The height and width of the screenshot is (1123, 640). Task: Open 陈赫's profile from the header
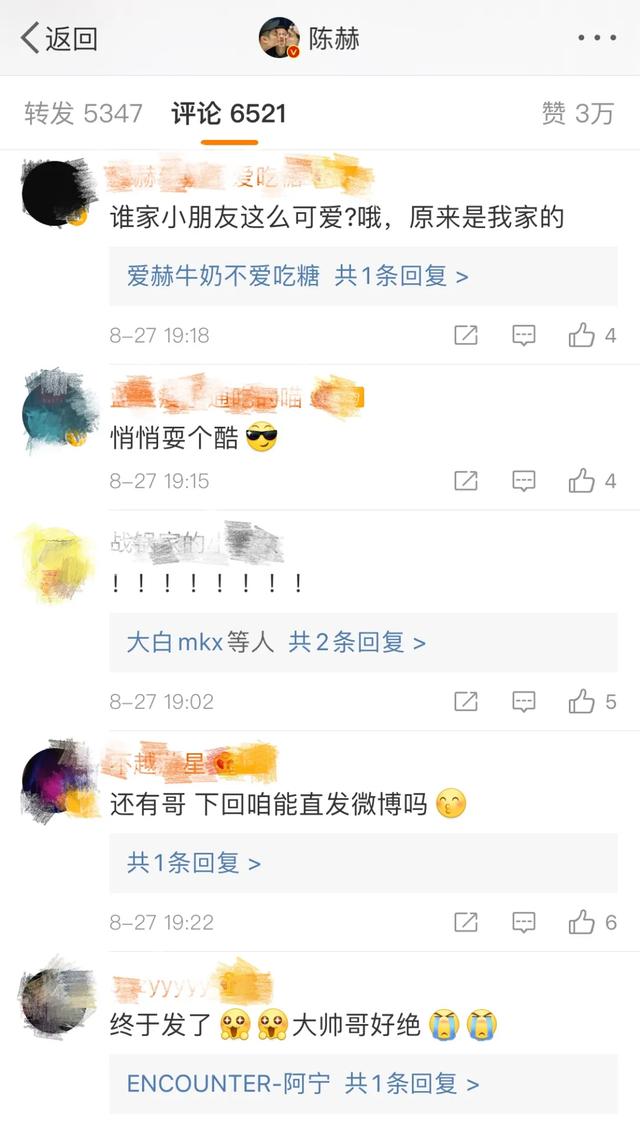[309, 38]
